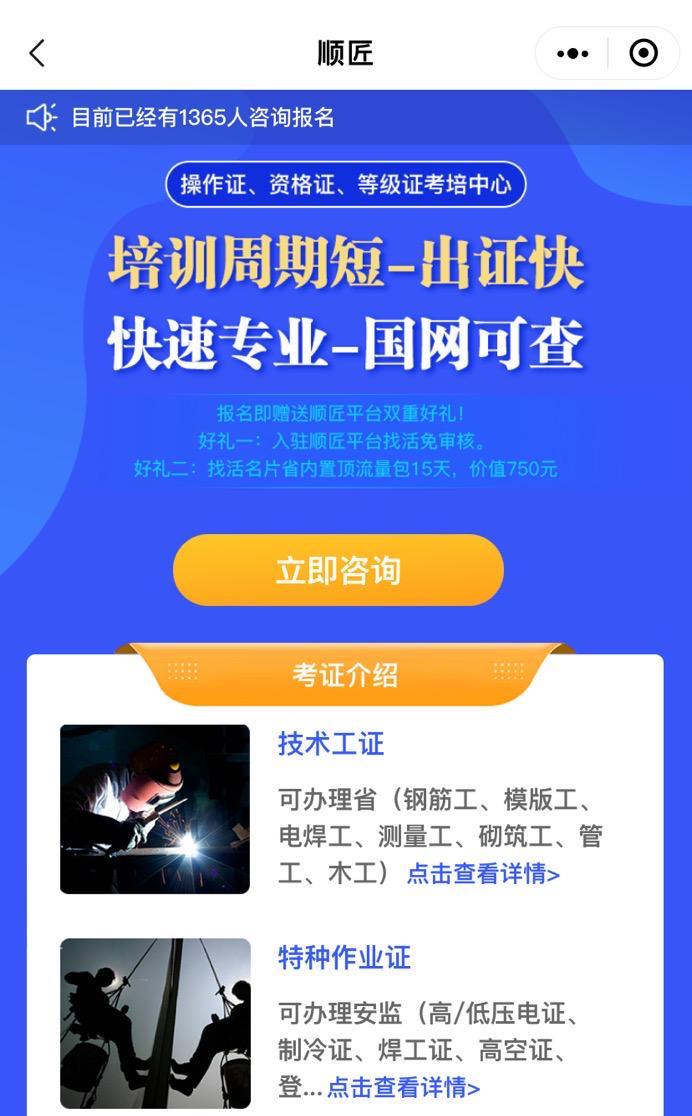Open 点击查看详情 under 特种作业证
The height and width of the screenshot is (1116, 692).
pos(403,1087)
